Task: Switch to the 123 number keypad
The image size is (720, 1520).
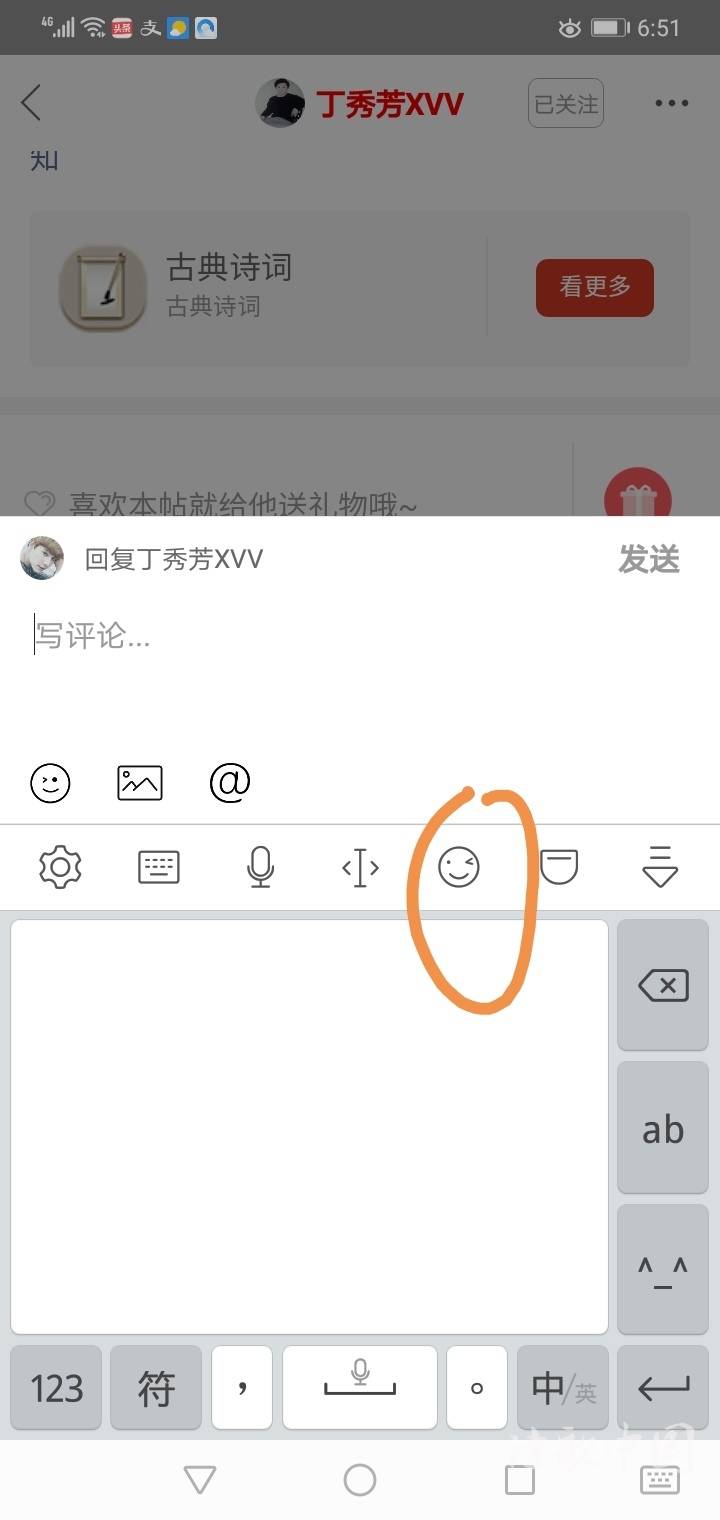Action: [56, 1388]
